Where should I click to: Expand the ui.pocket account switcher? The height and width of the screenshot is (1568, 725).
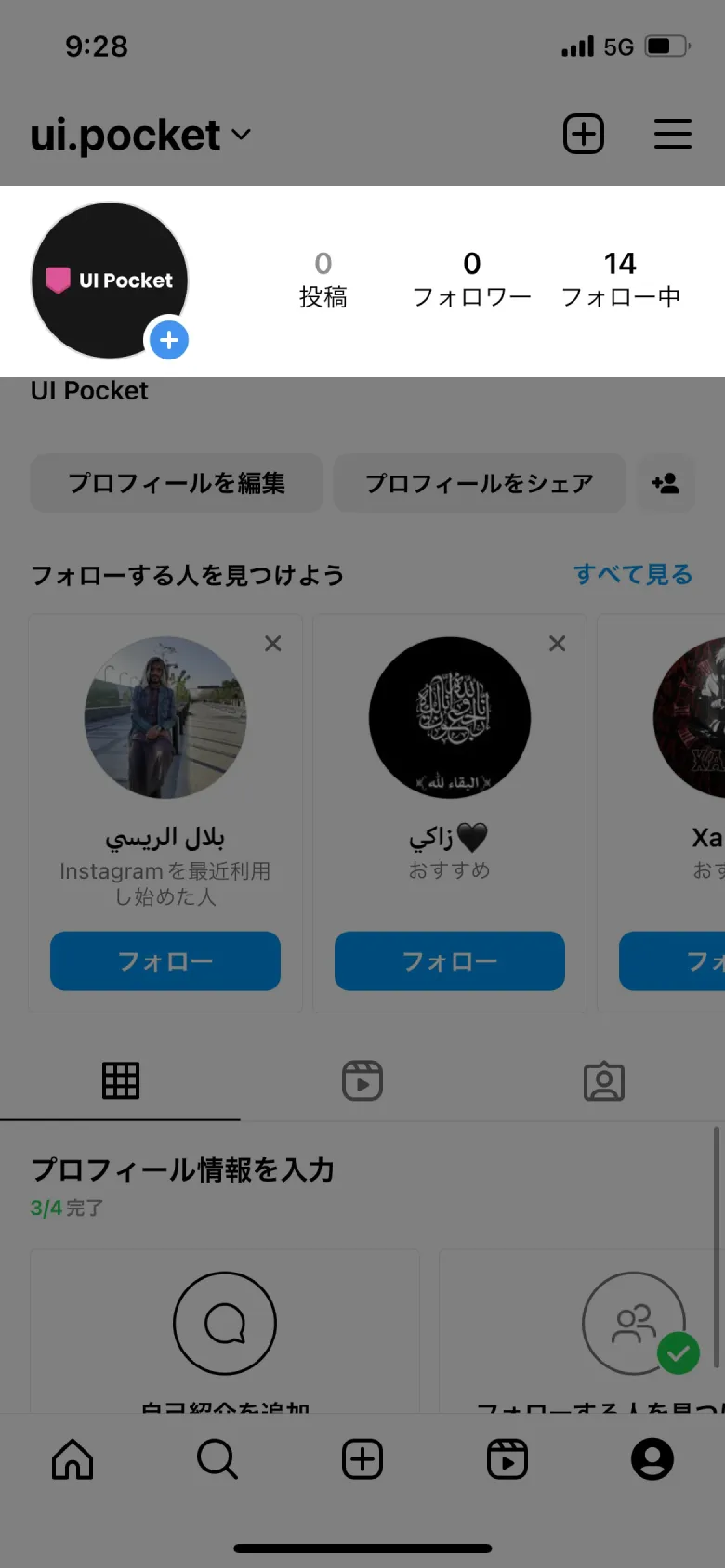[x=139, y=134]
